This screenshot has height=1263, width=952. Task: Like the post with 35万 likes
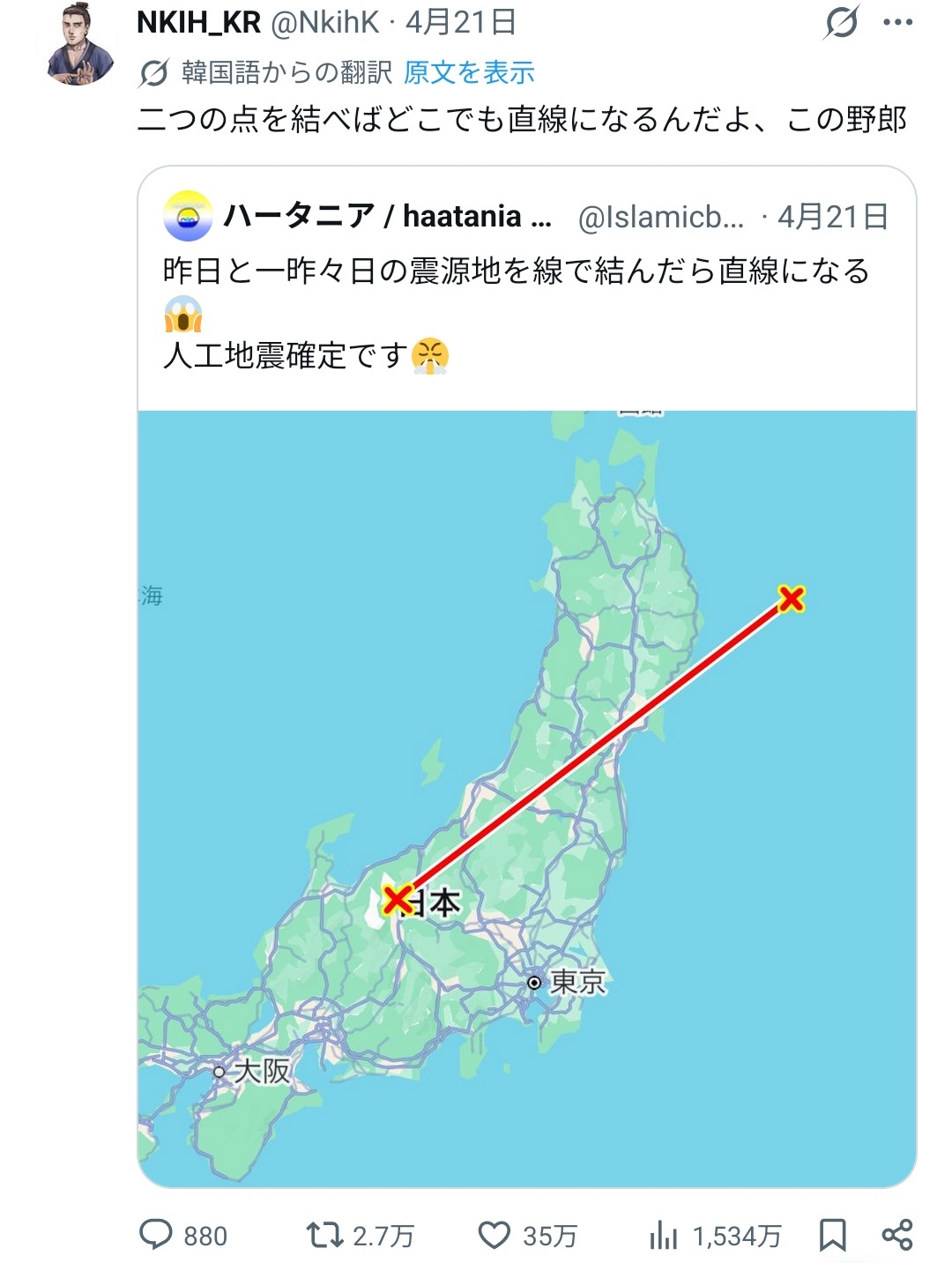[495, 1235]
